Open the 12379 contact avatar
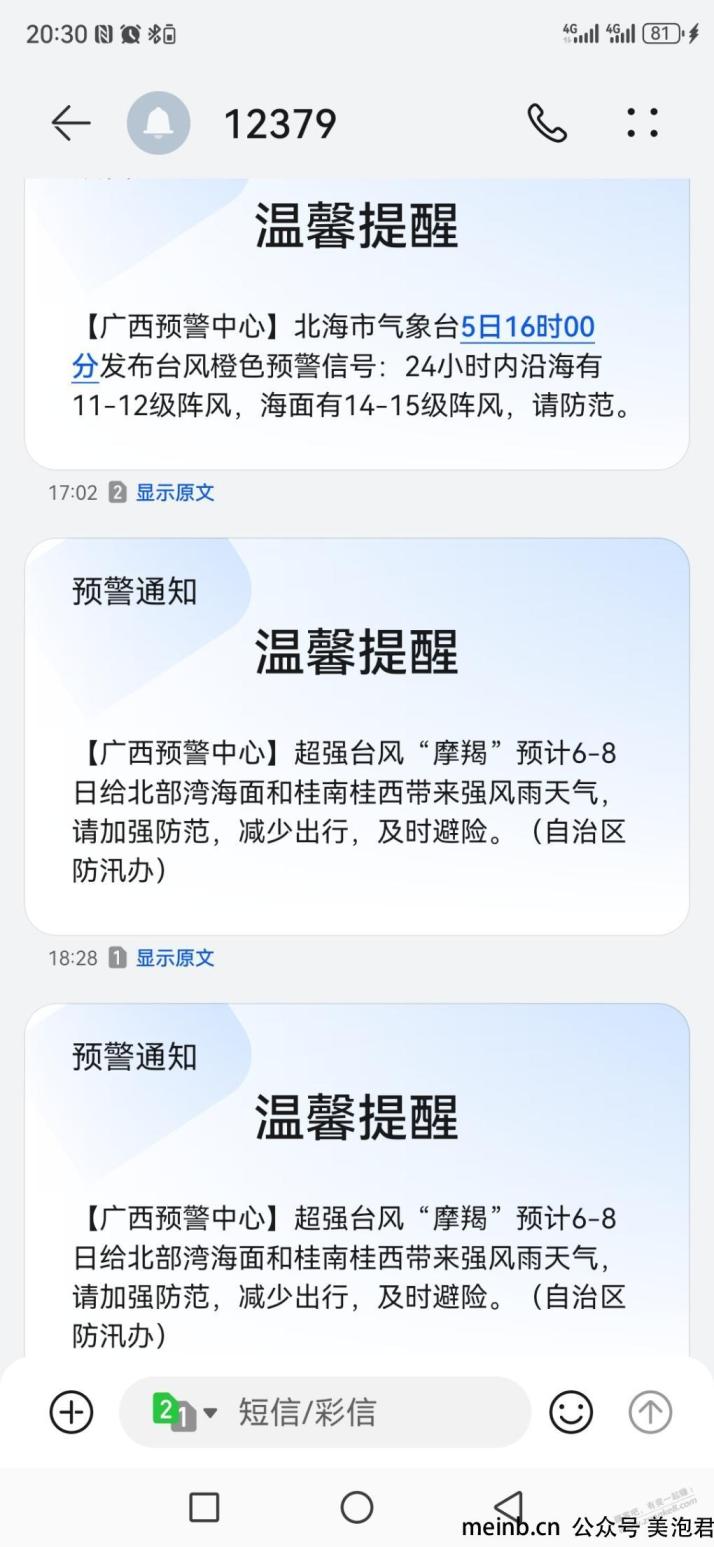 tap(158, 123)
